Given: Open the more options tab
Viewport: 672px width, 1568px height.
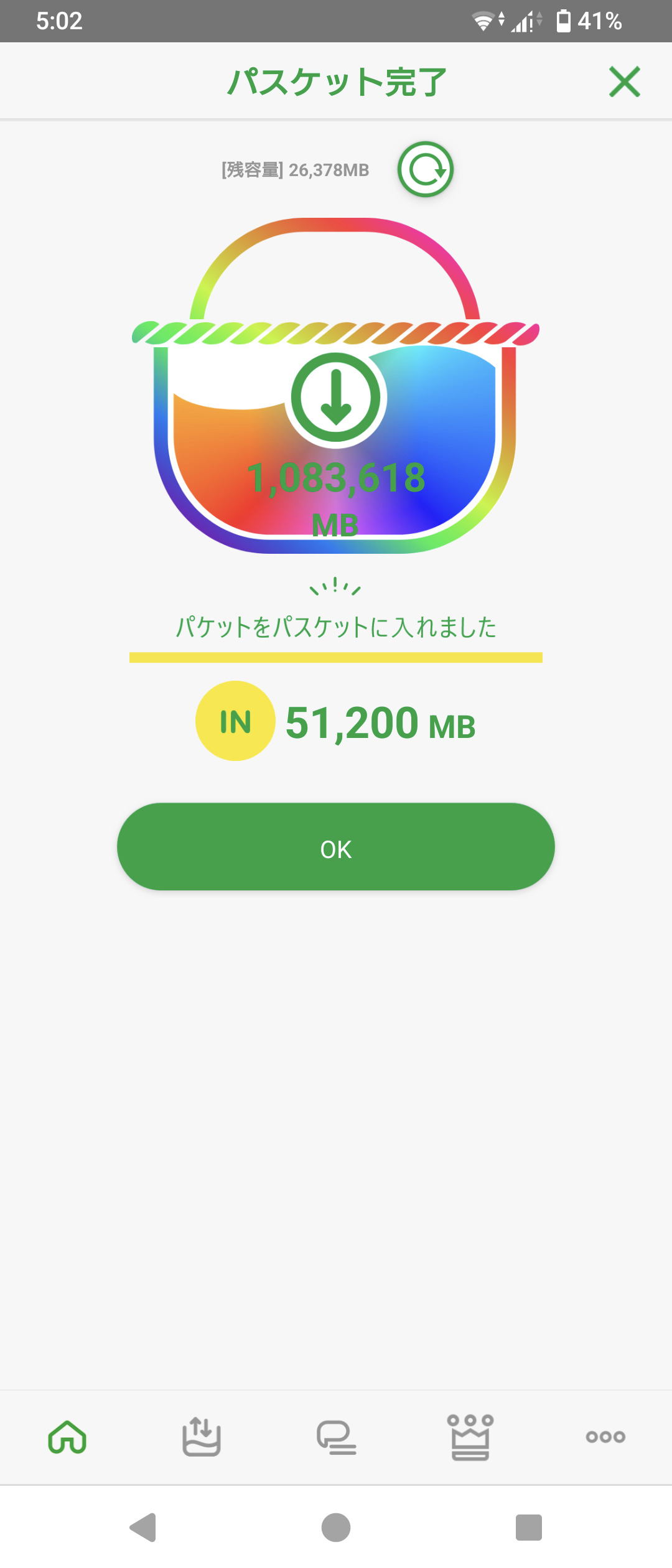Looking at the screenshot, I should click(605, 1437).
